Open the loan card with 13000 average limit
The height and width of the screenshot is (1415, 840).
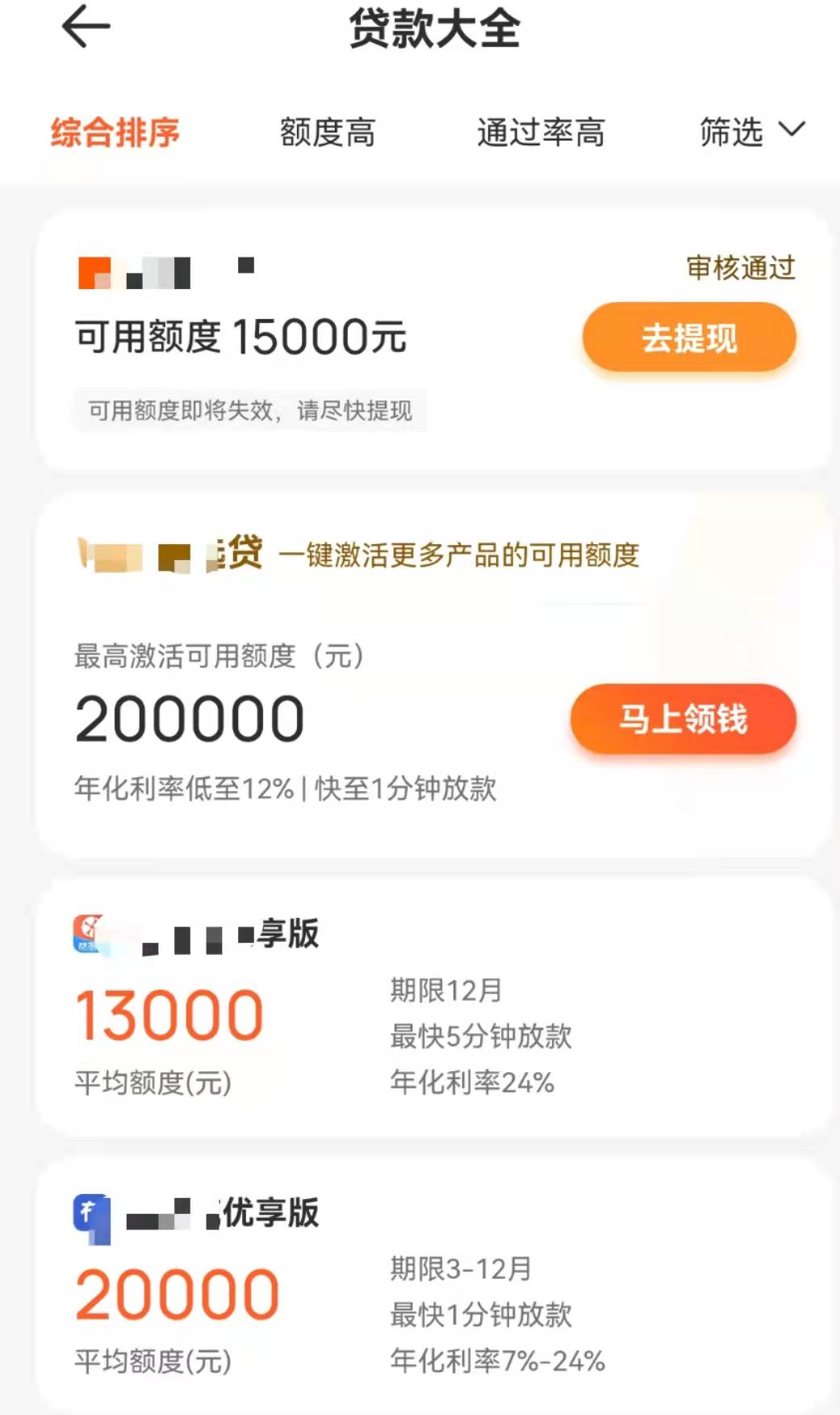(x=433, y=1009)
